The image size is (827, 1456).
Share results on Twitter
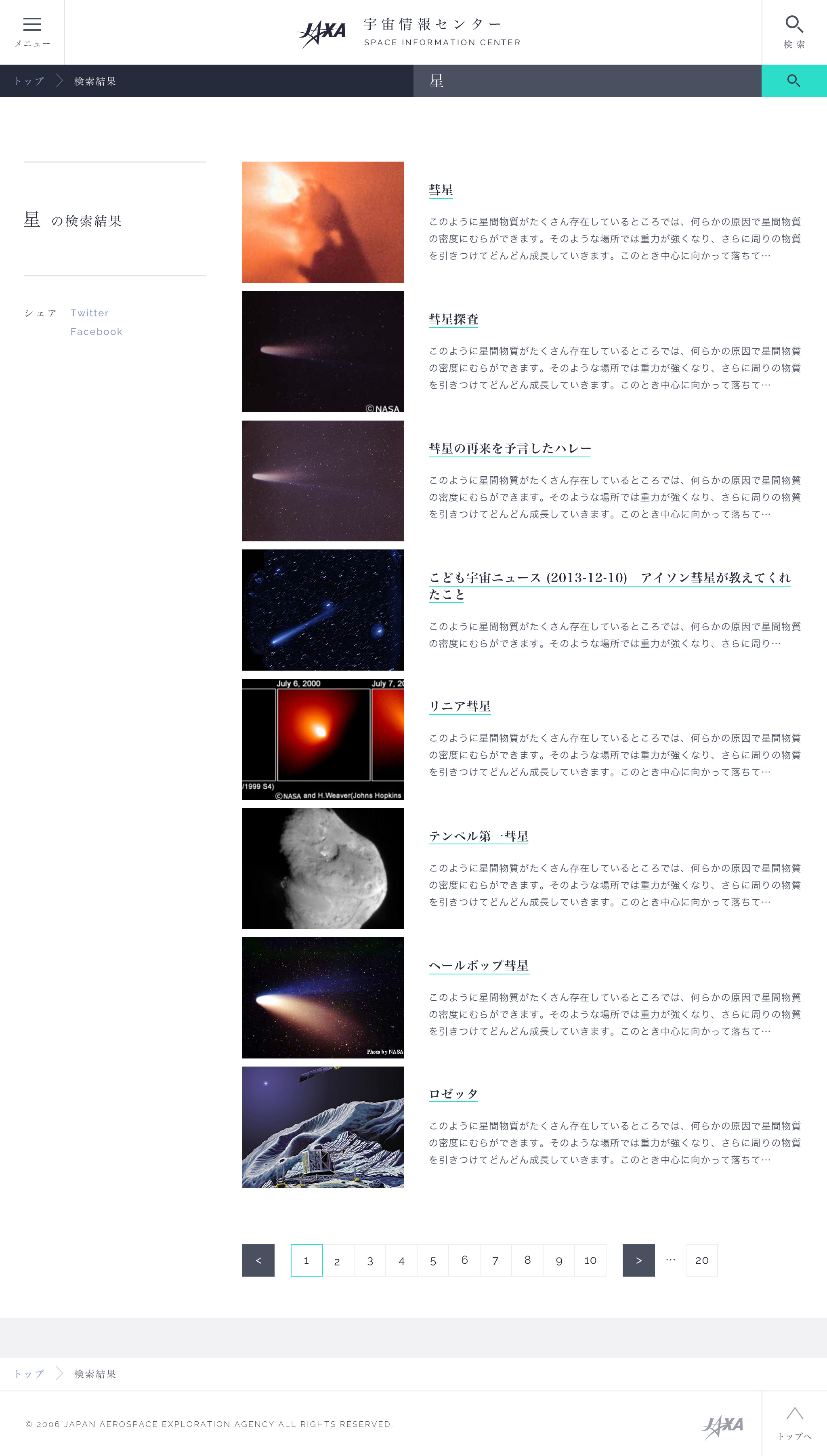[89, 313]
